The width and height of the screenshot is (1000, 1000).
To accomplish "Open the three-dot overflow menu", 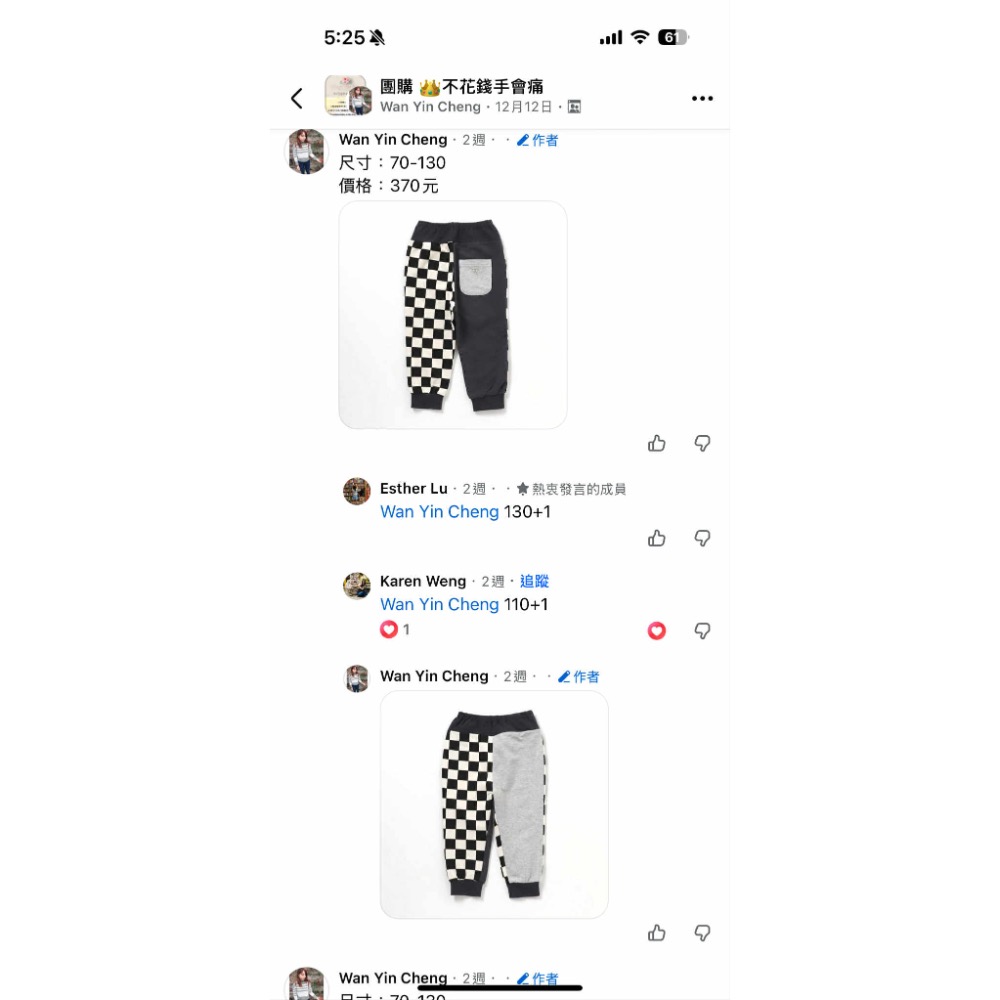I will [x=702, y=98].
